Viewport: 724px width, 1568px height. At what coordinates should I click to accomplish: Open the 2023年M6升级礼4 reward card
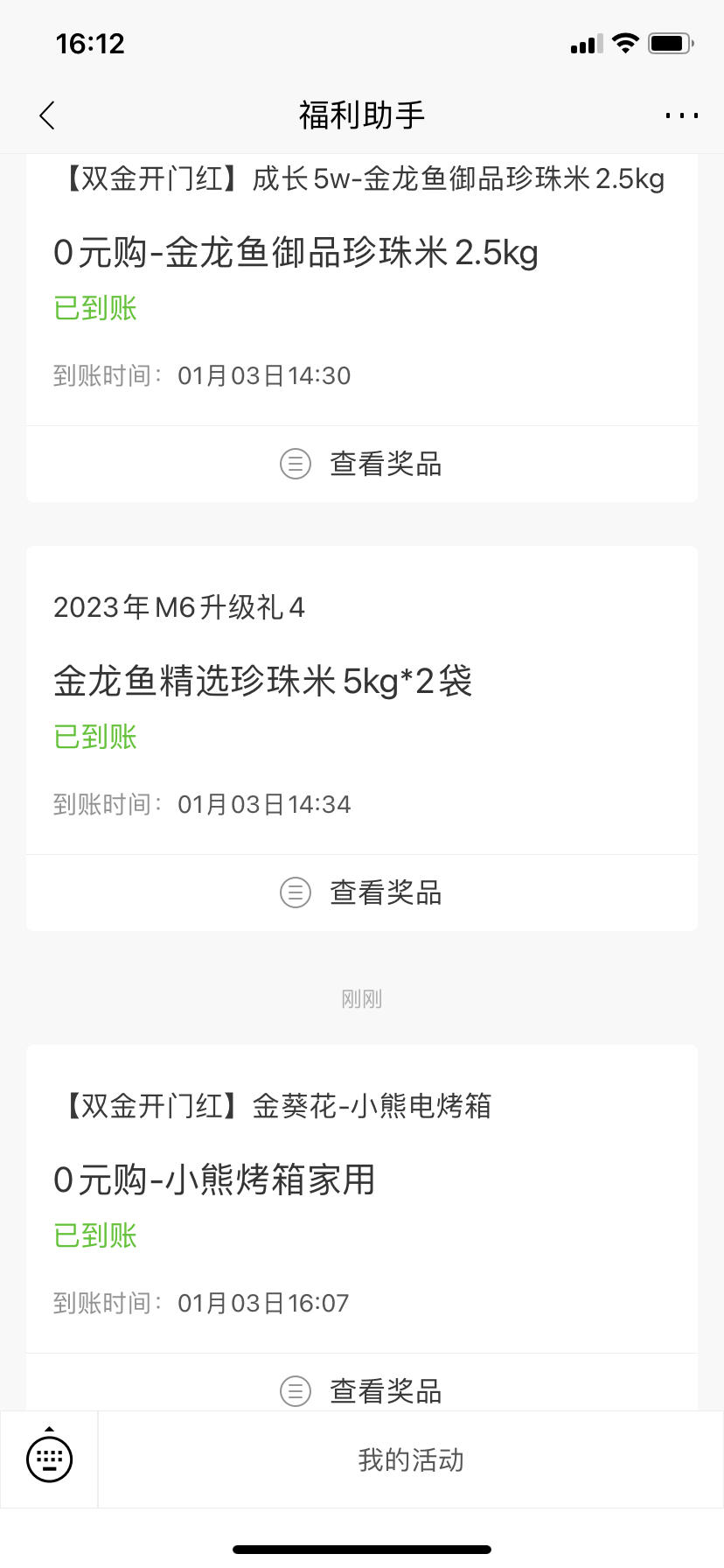click(x=362, y=700)
